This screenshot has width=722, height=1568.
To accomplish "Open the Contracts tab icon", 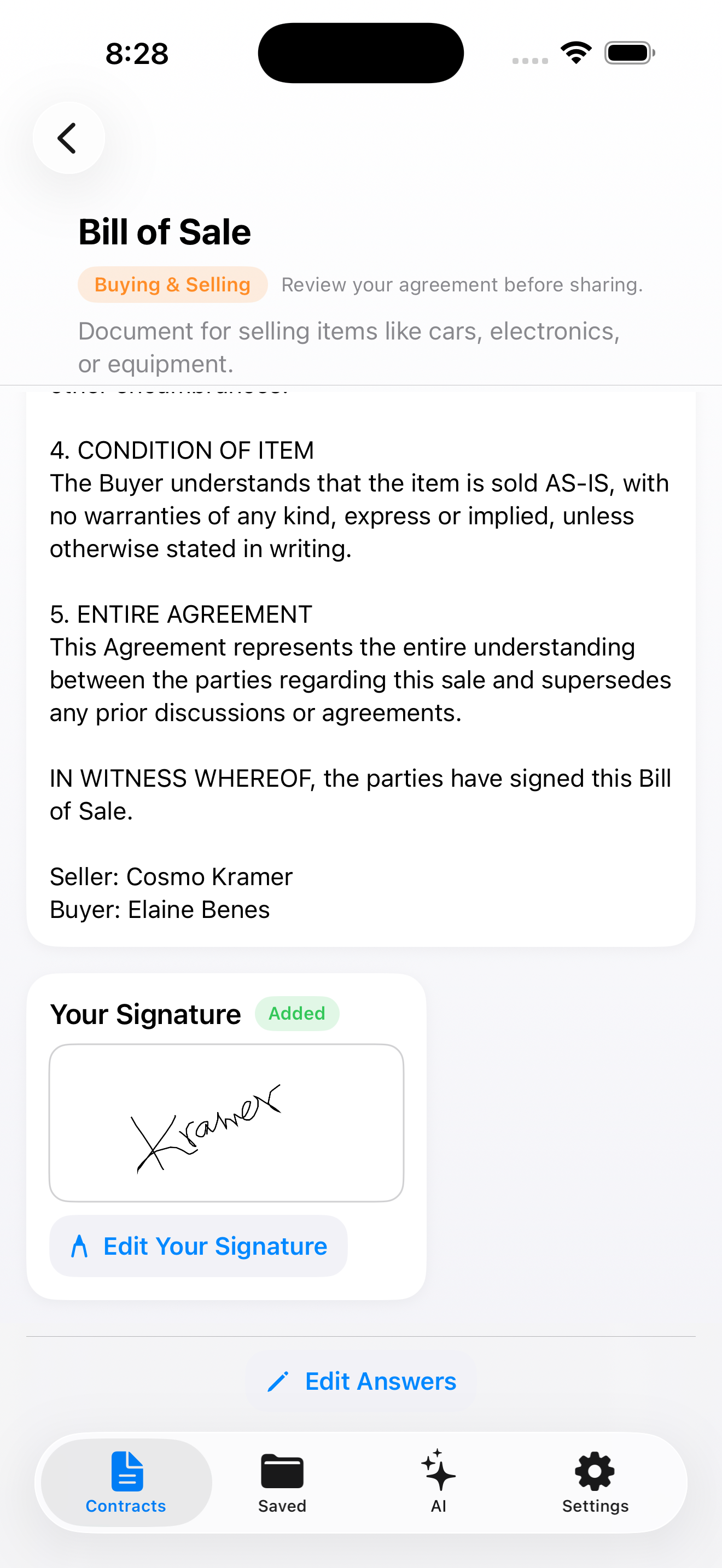I will coord(125,1473).
